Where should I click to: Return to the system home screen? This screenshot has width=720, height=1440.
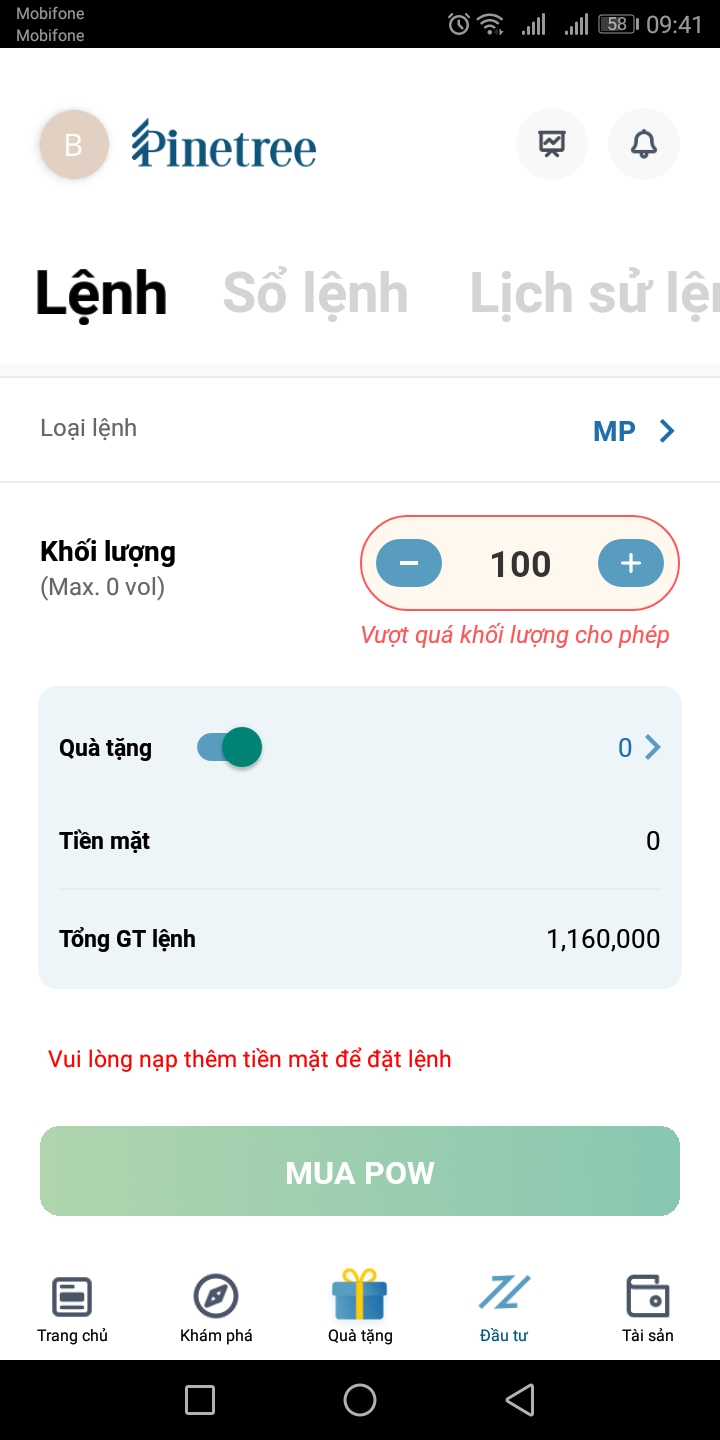360,1400
